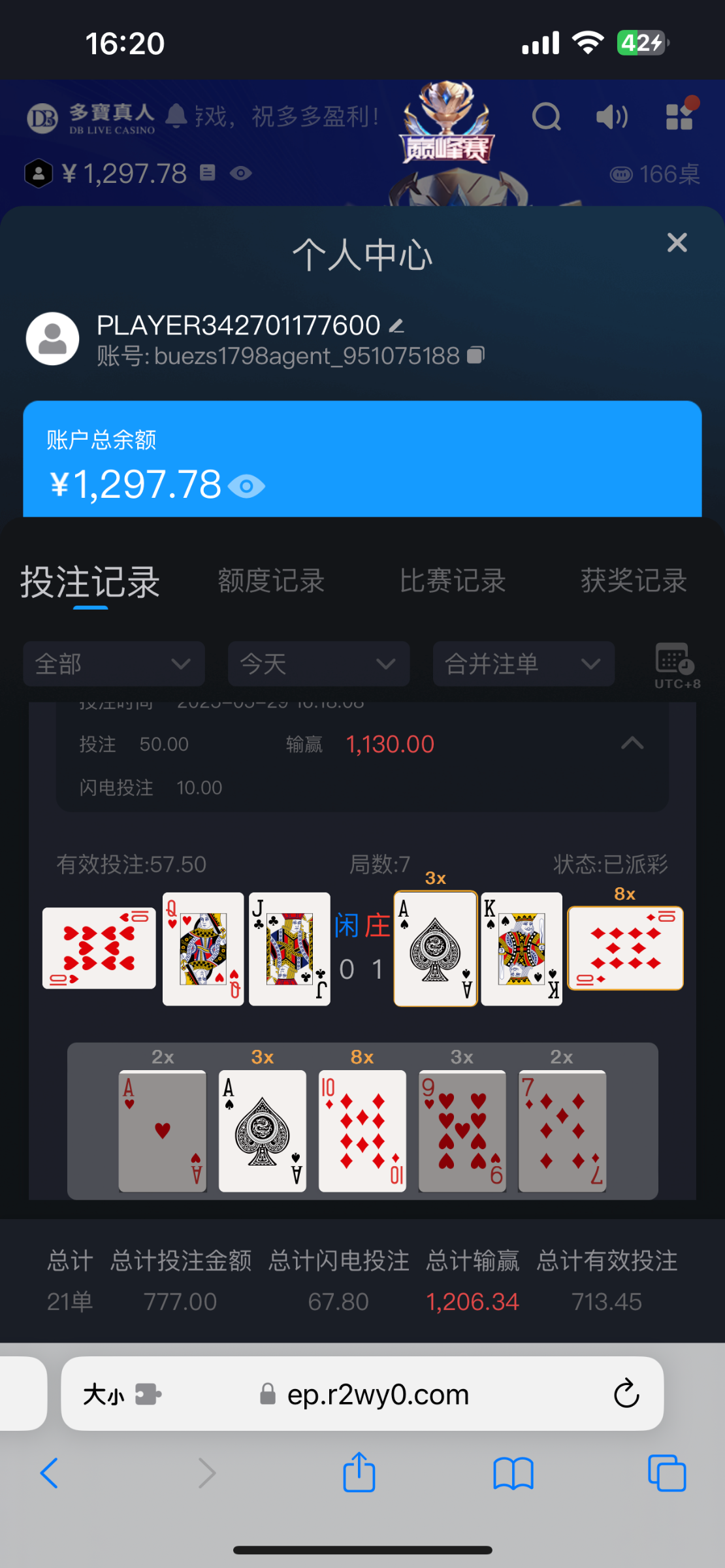Select the 投注记录 tab
This screenshot has width=725, height=1568.
(x=90, y=581)
